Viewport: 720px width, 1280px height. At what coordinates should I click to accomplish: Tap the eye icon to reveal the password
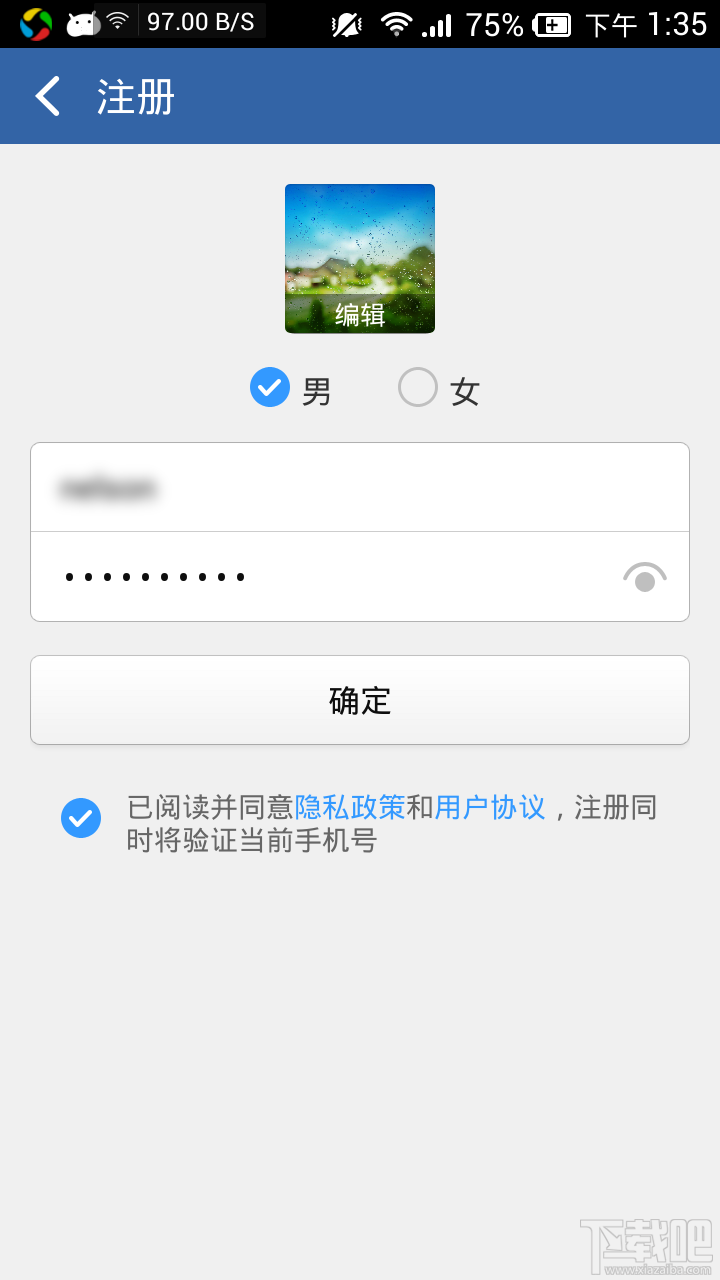644,576
